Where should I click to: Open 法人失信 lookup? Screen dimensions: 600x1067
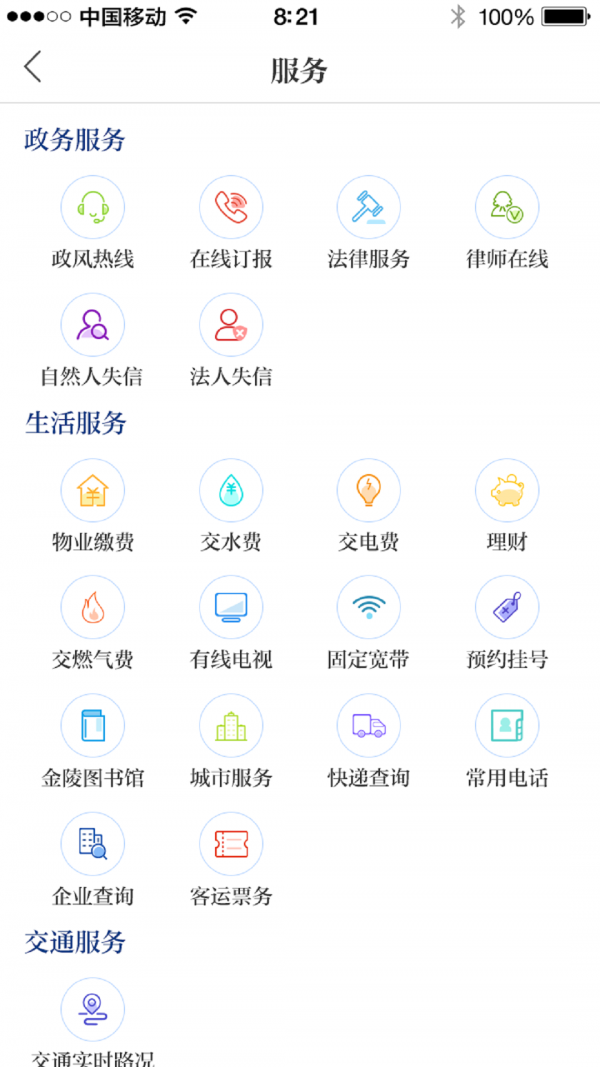(x=231, y=325)
